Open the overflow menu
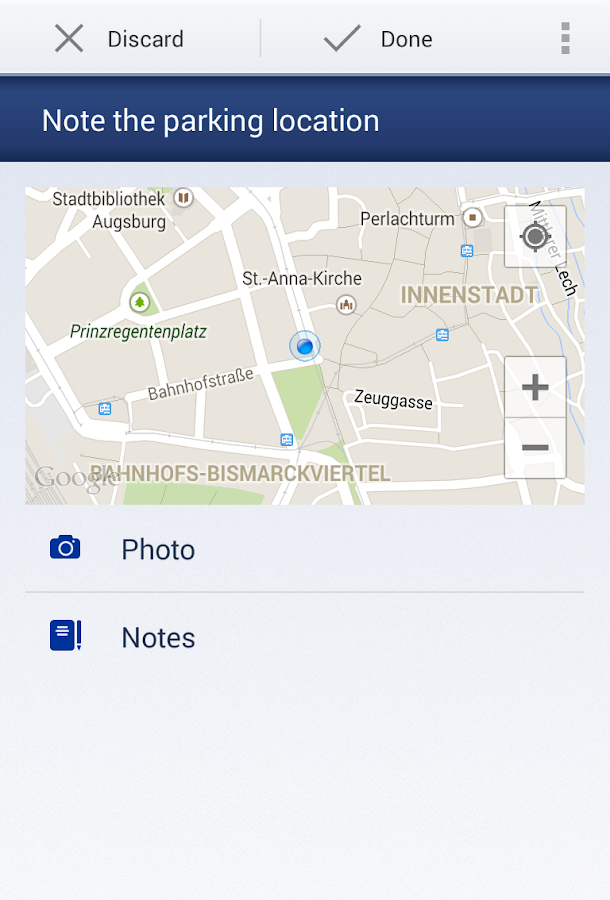 565,39
